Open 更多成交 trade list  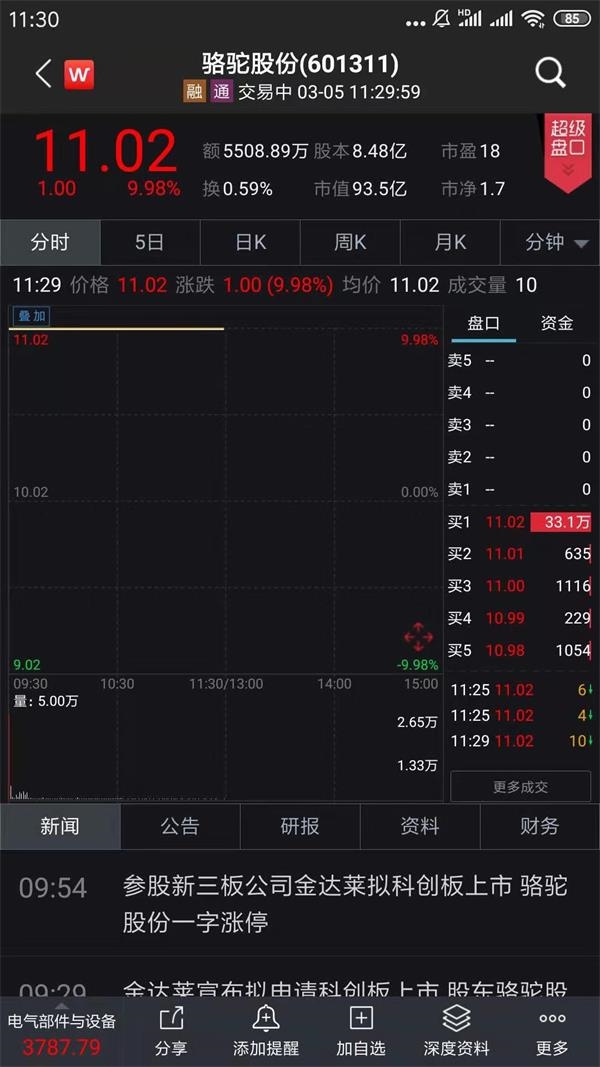pos(520,787)
